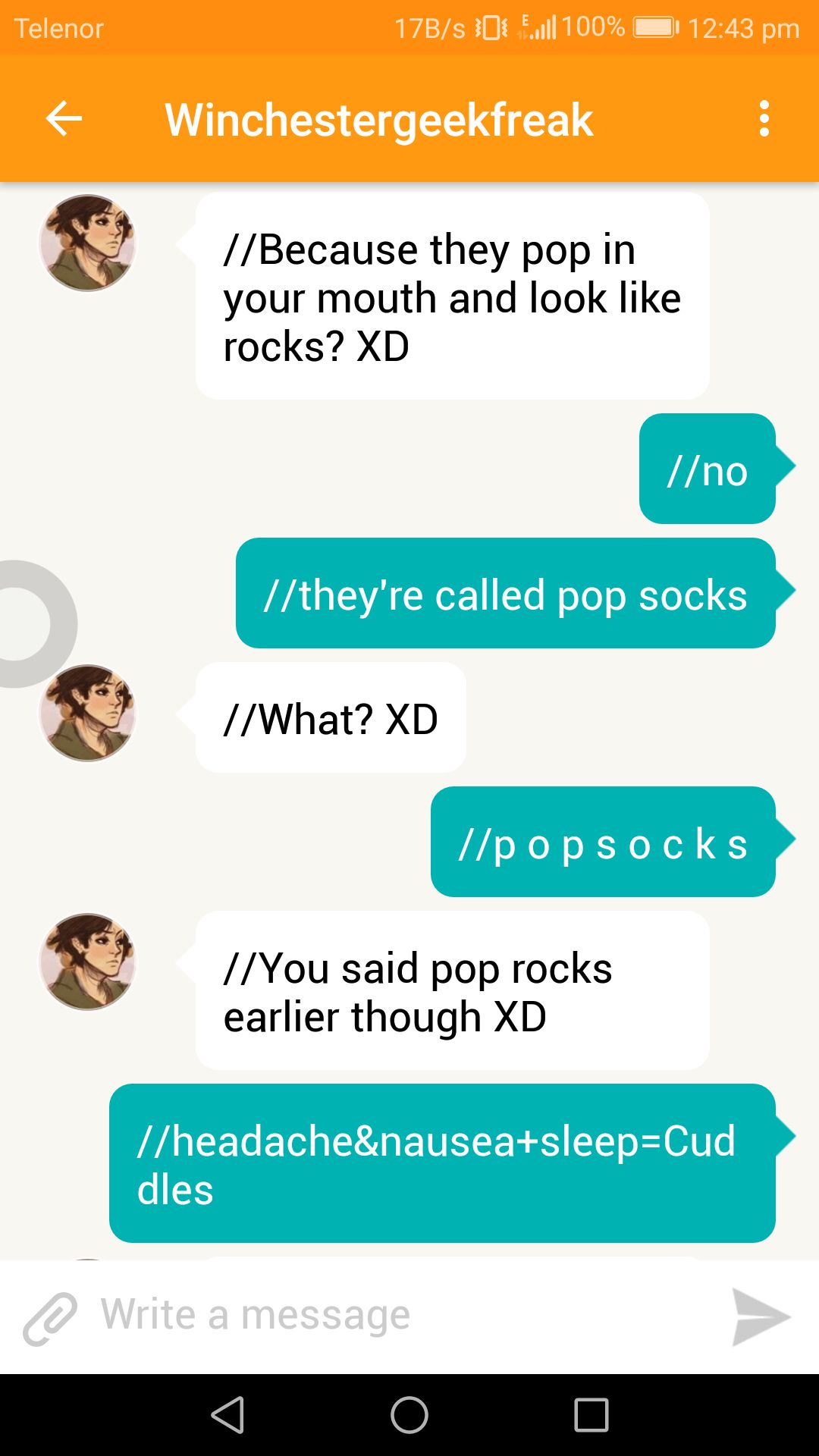Open the recent apps view
This screenshot has width=819, height=1456.
tap(591, 1415)
